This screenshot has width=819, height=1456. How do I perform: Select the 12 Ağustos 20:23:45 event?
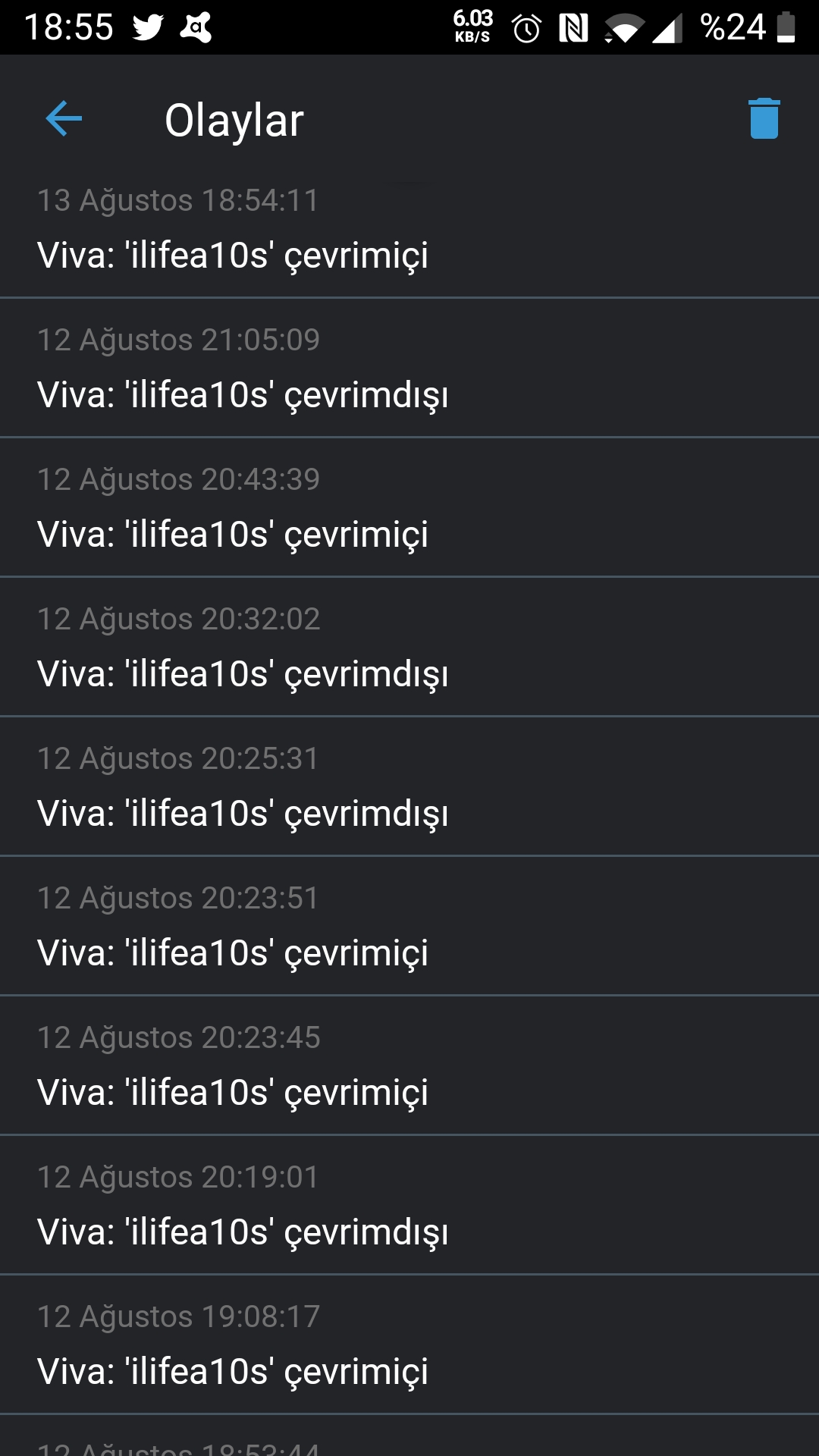[x=409, y=1065]
